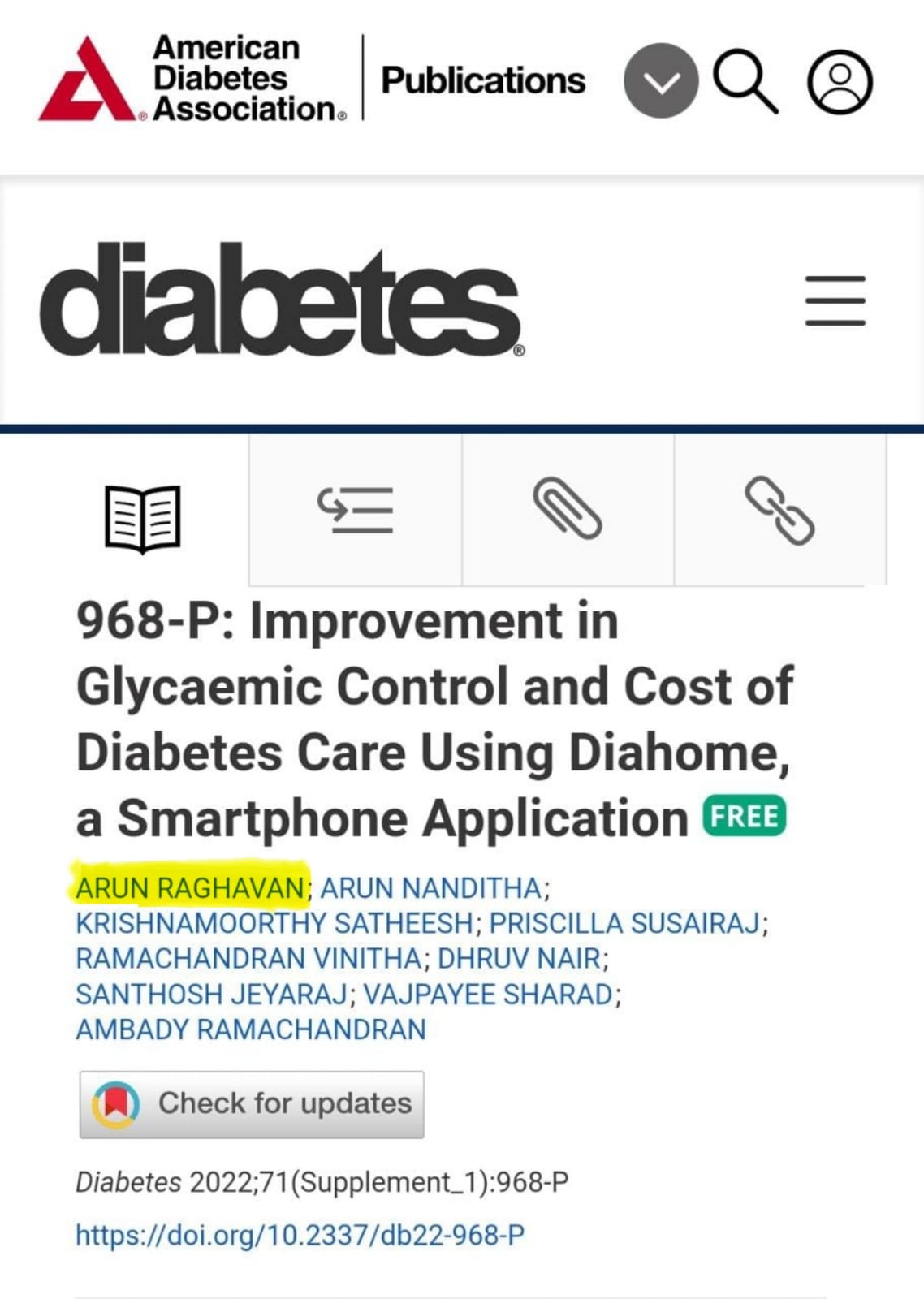Image resolution: width=924 pixels, height=1299 pixels.
Task: View author Priscilla Susairaj
Action: click(624, 923)
